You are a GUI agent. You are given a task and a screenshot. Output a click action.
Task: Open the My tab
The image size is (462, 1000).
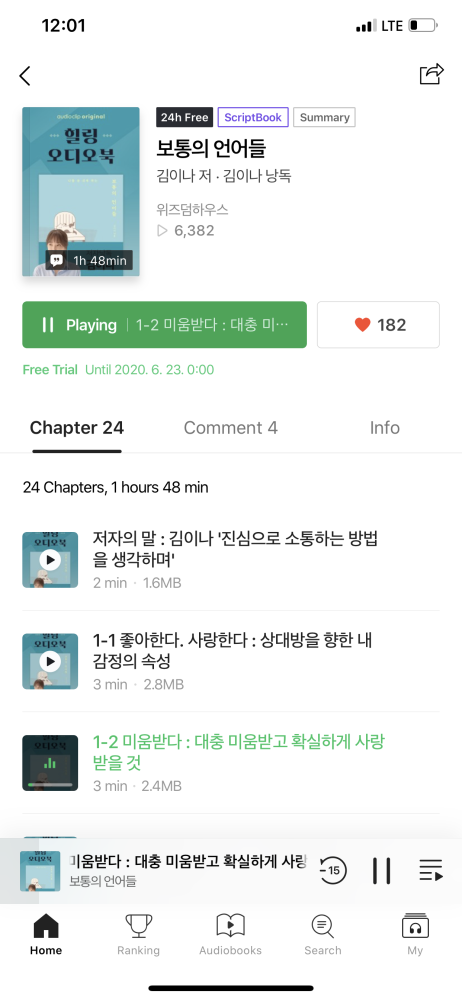point(415,934)
